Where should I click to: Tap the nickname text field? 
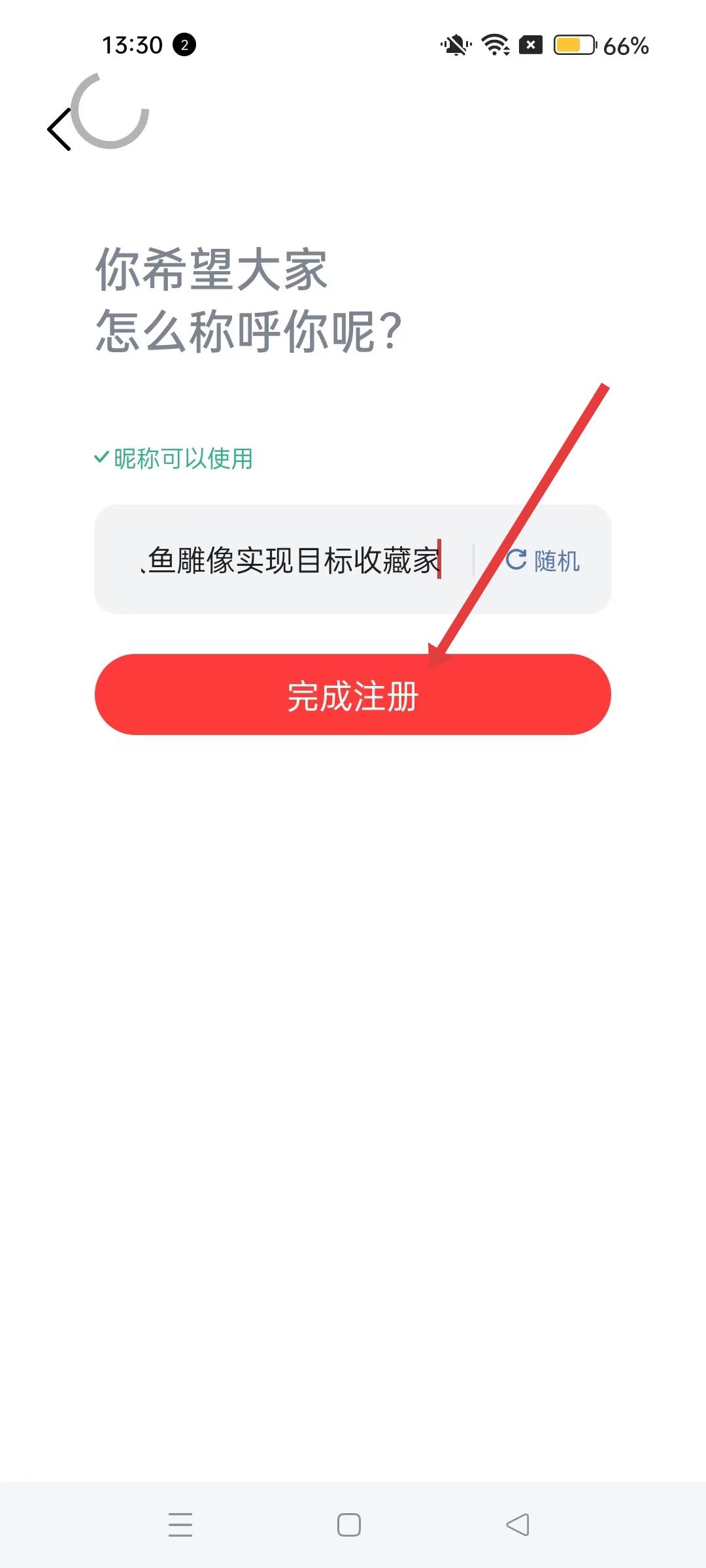(288, 560)
